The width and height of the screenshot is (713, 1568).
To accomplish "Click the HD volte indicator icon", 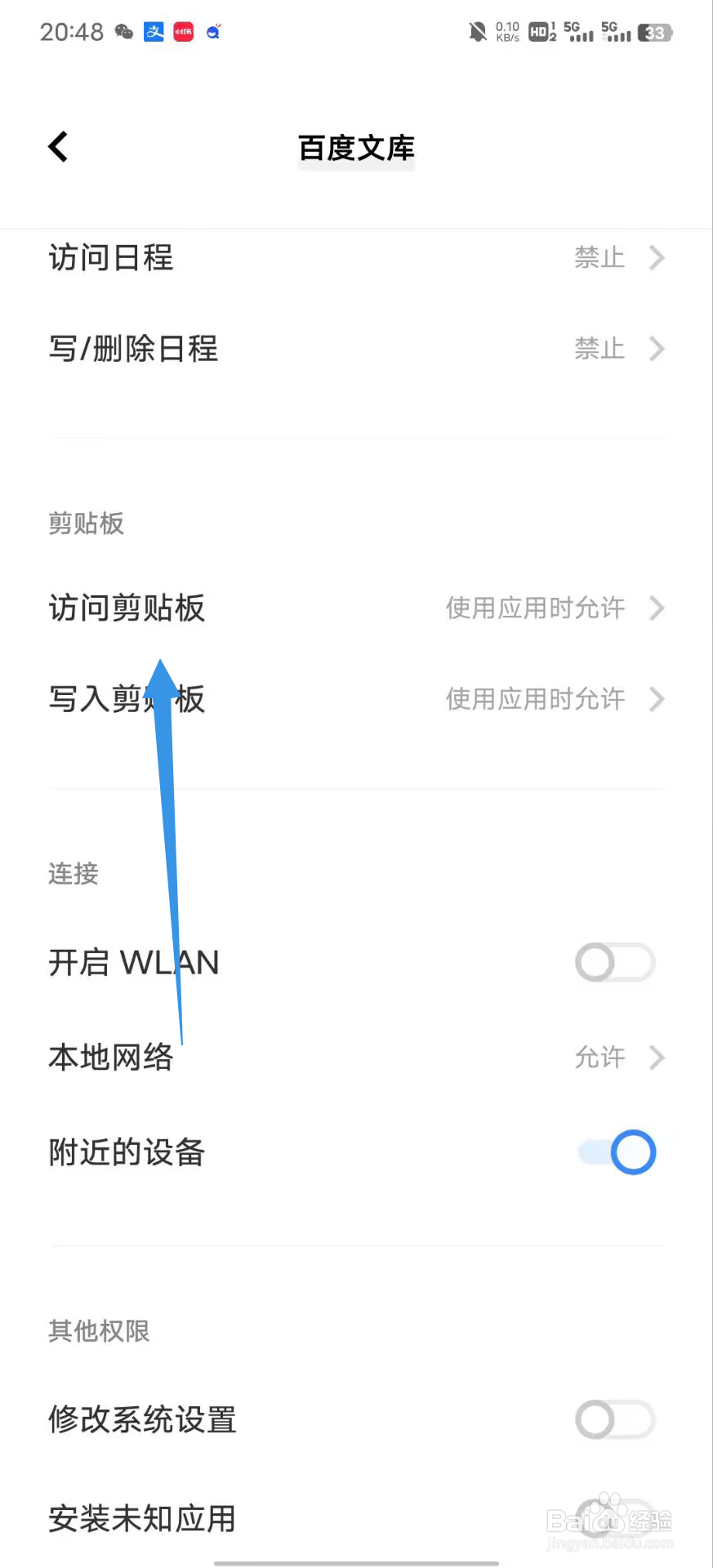I will point(538,31).
